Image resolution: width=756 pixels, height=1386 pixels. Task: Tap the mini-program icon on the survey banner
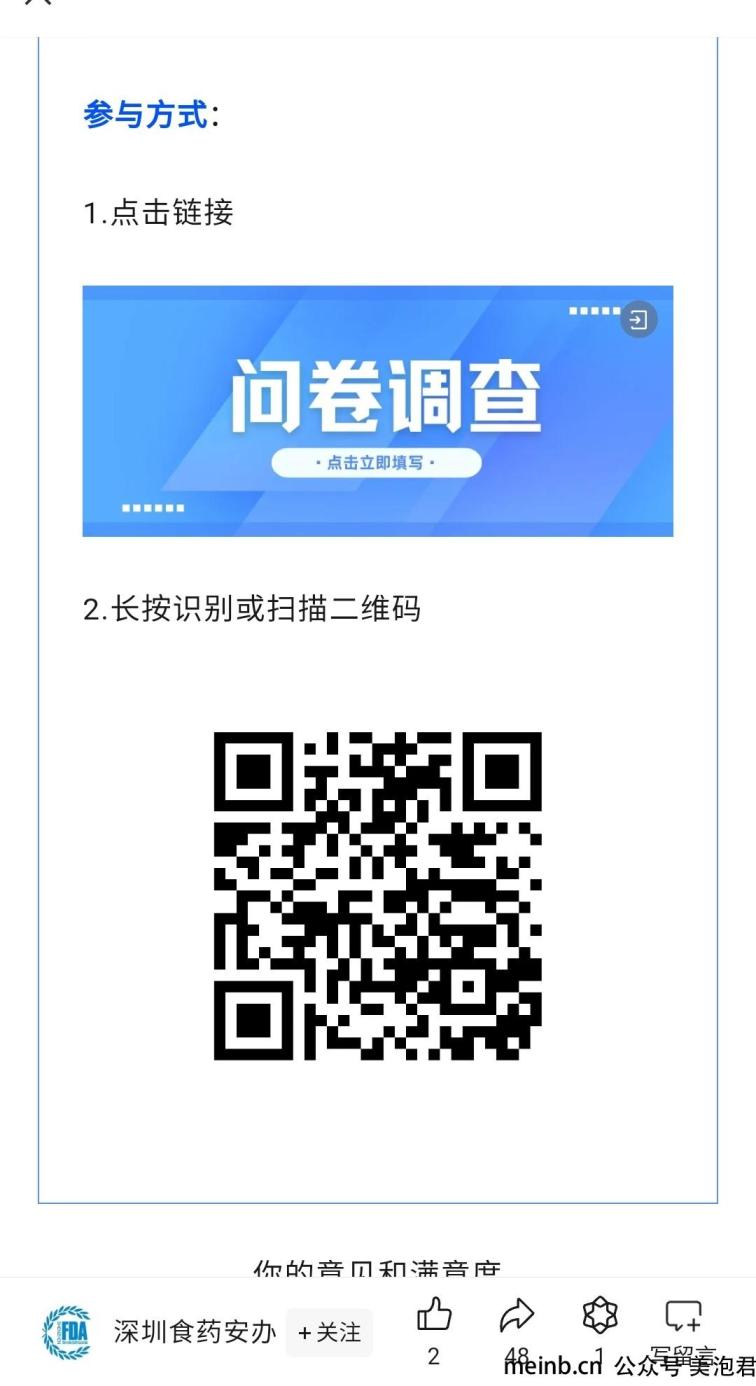(639, 320)
